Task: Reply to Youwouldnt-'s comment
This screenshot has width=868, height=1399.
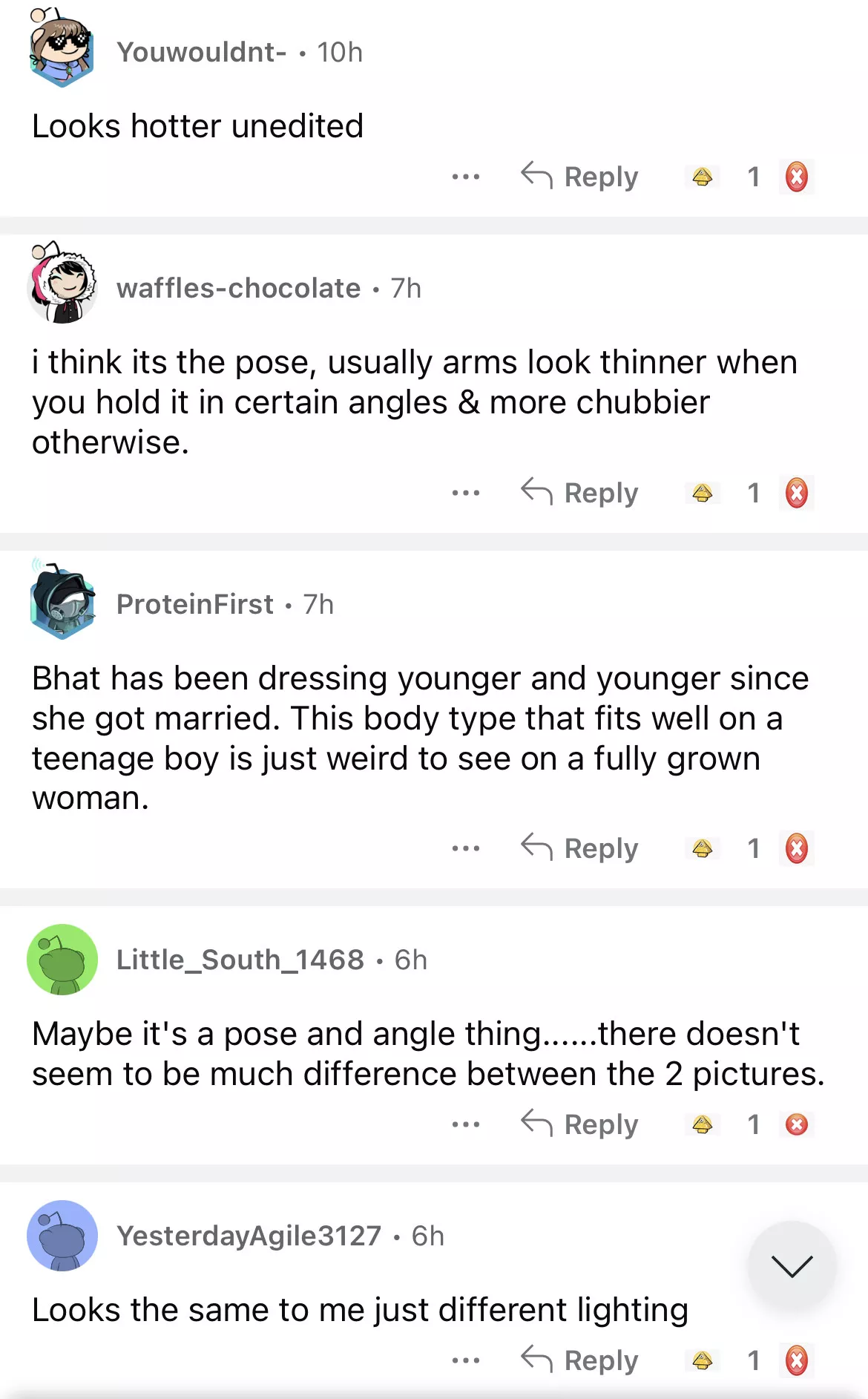Action: [x=580, y=177]
